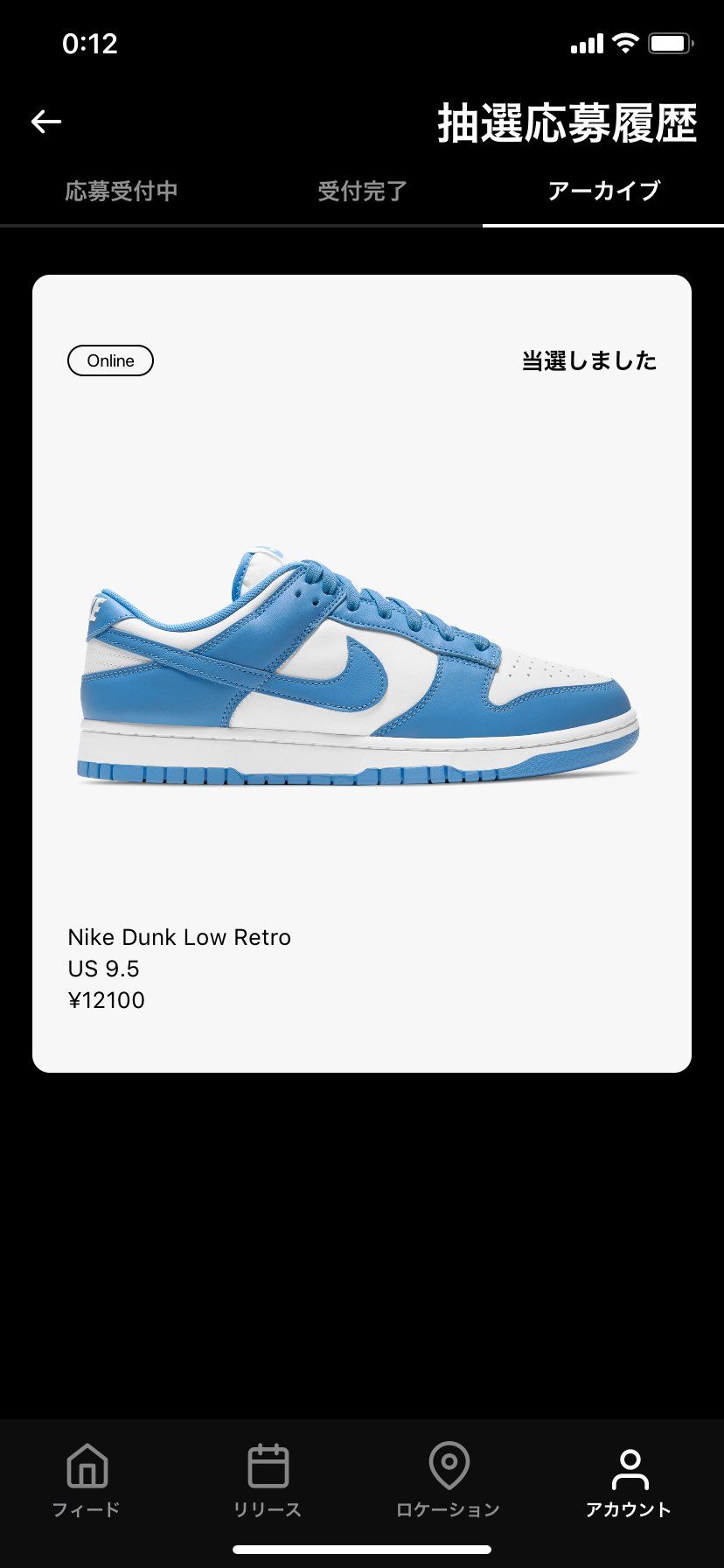Screen dimensions: 724x1568
Task: Select the アーカイブ tab
Action: point(603,191)
